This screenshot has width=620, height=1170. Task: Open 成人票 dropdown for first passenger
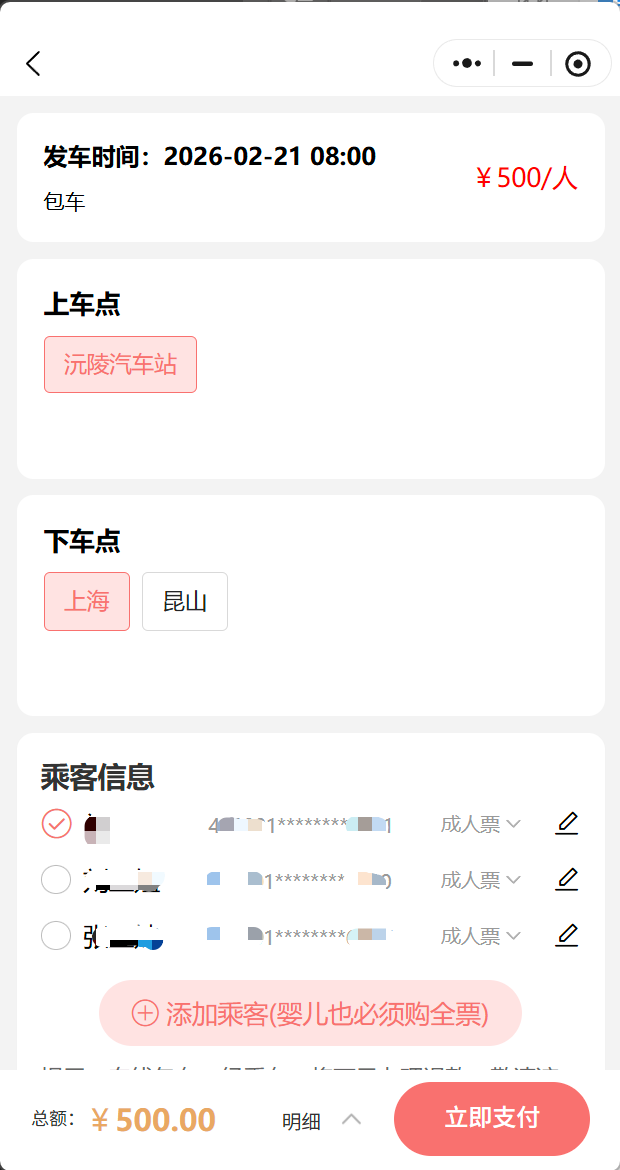pyautogui.click(x=481, y=824)
